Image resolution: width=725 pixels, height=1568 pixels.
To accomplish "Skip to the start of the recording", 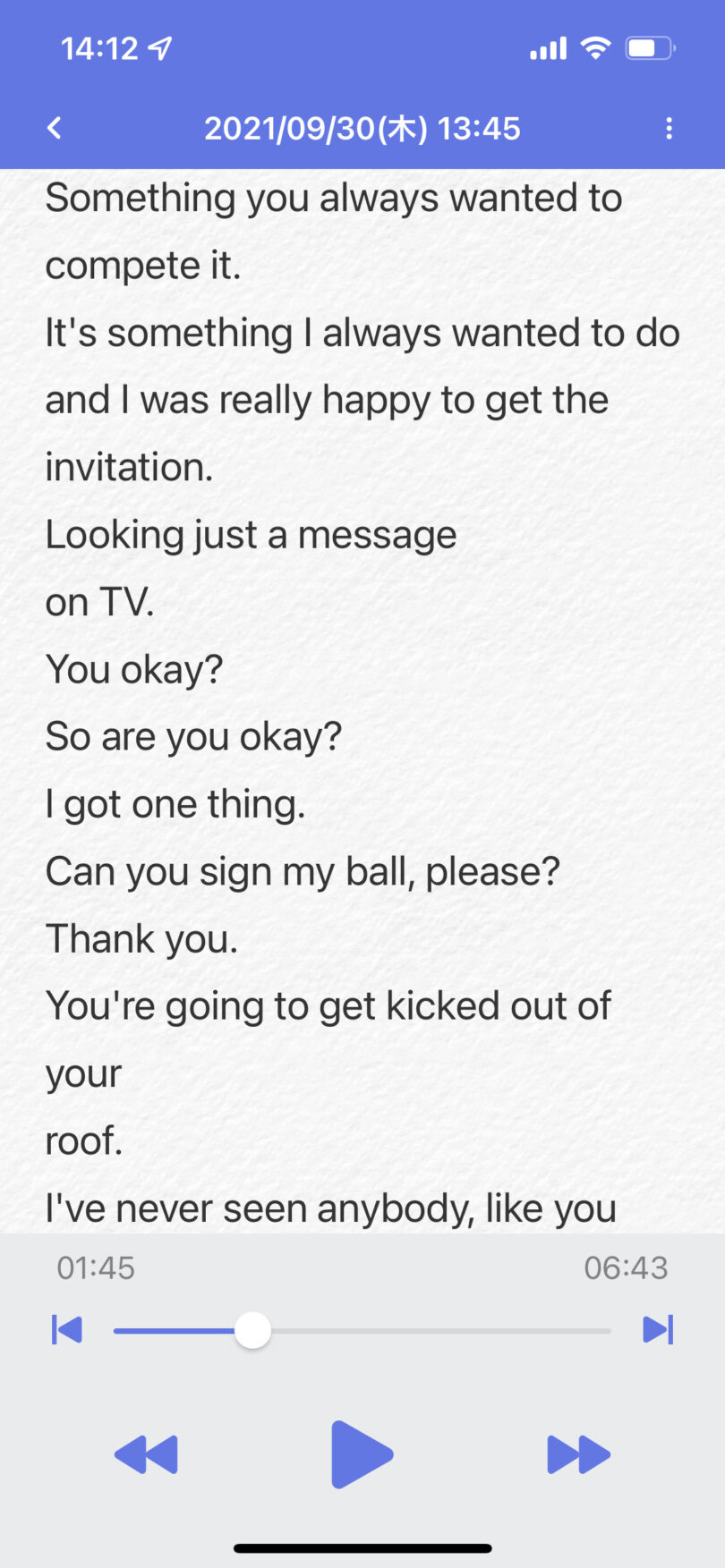I will 67,1329.
